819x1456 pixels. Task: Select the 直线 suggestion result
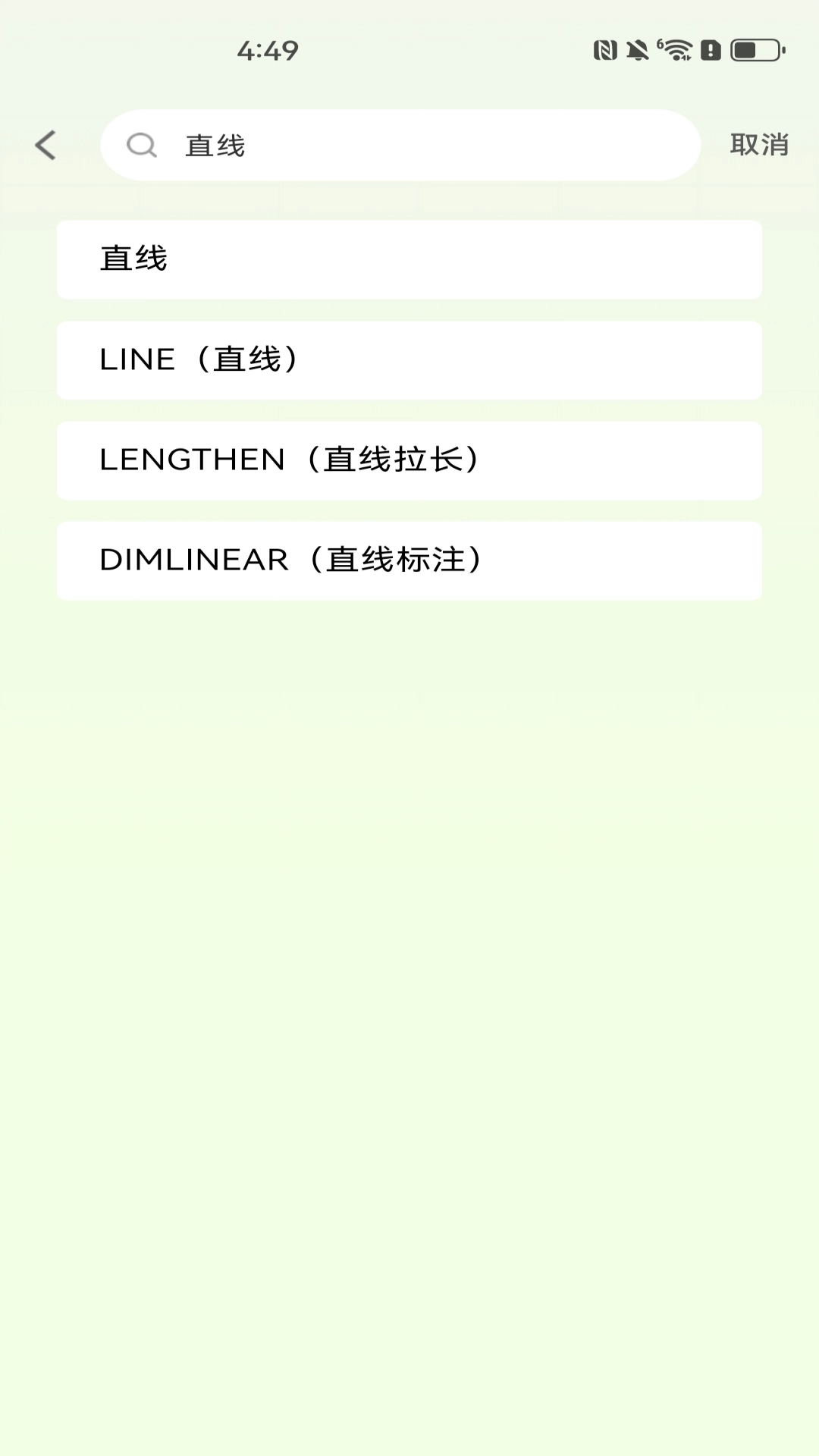(x=409, y=259)
